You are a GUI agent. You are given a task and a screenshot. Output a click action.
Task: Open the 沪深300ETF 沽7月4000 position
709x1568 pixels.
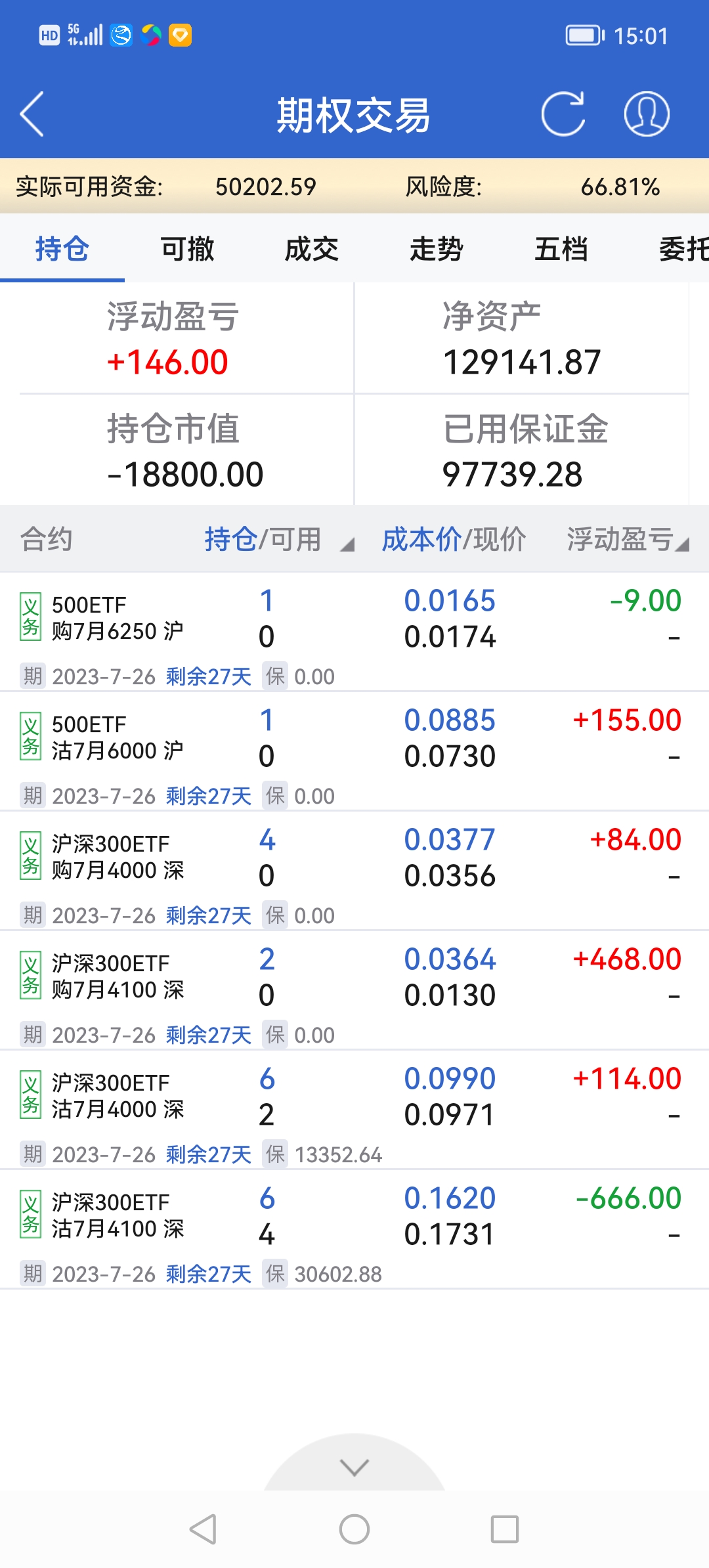(x=118, y=1096)
